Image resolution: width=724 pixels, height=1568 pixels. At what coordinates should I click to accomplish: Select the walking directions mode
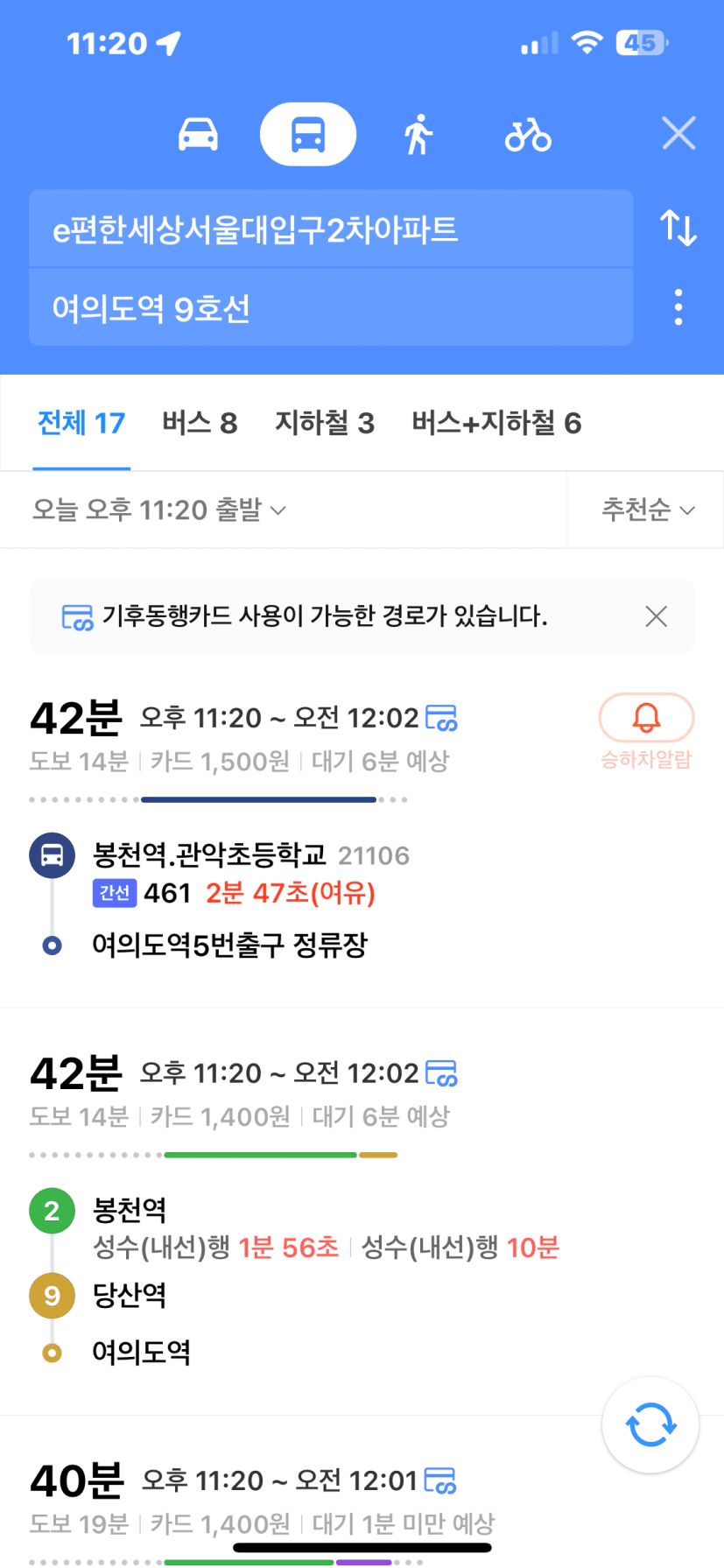tap(418, 135)
